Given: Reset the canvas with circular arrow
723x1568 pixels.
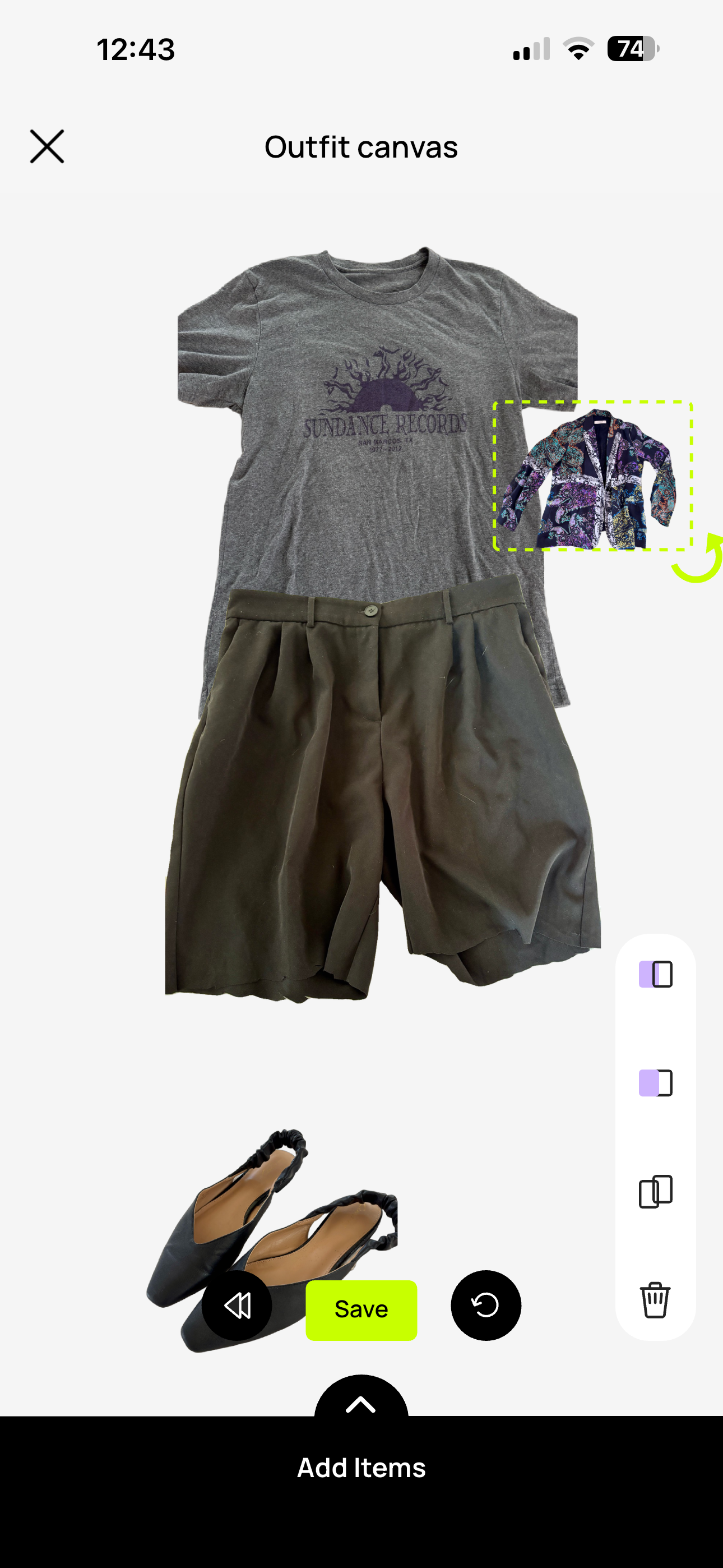Looking at the screenshot, I should tap(486, 1305).
